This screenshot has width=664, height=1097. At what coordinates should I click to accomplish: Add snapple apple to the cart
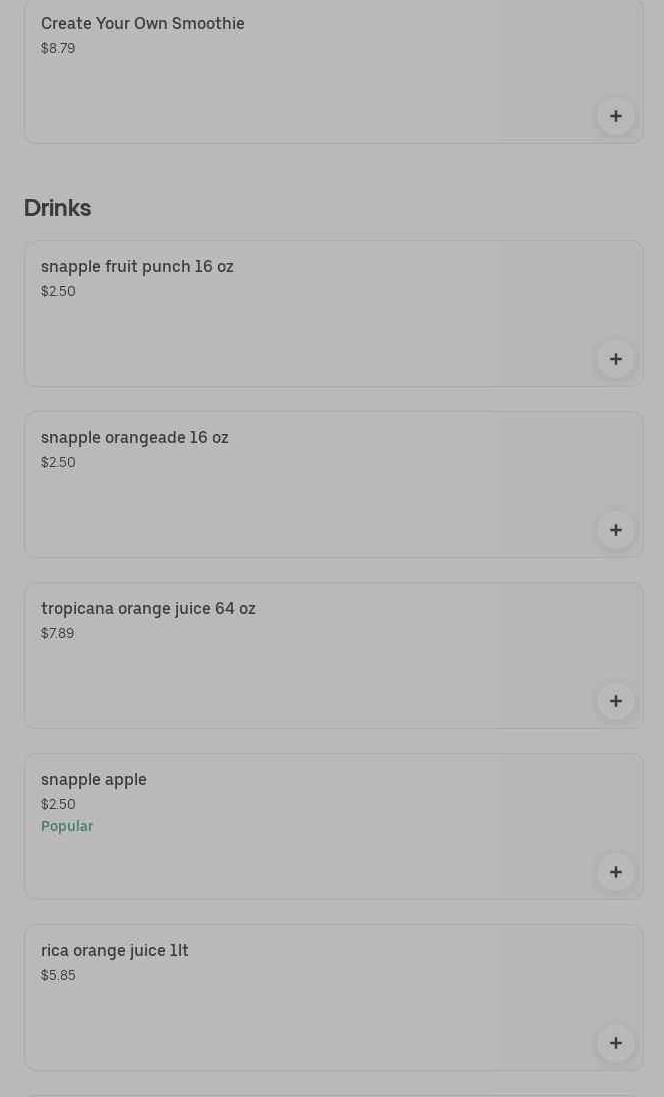tap(615, 872)
